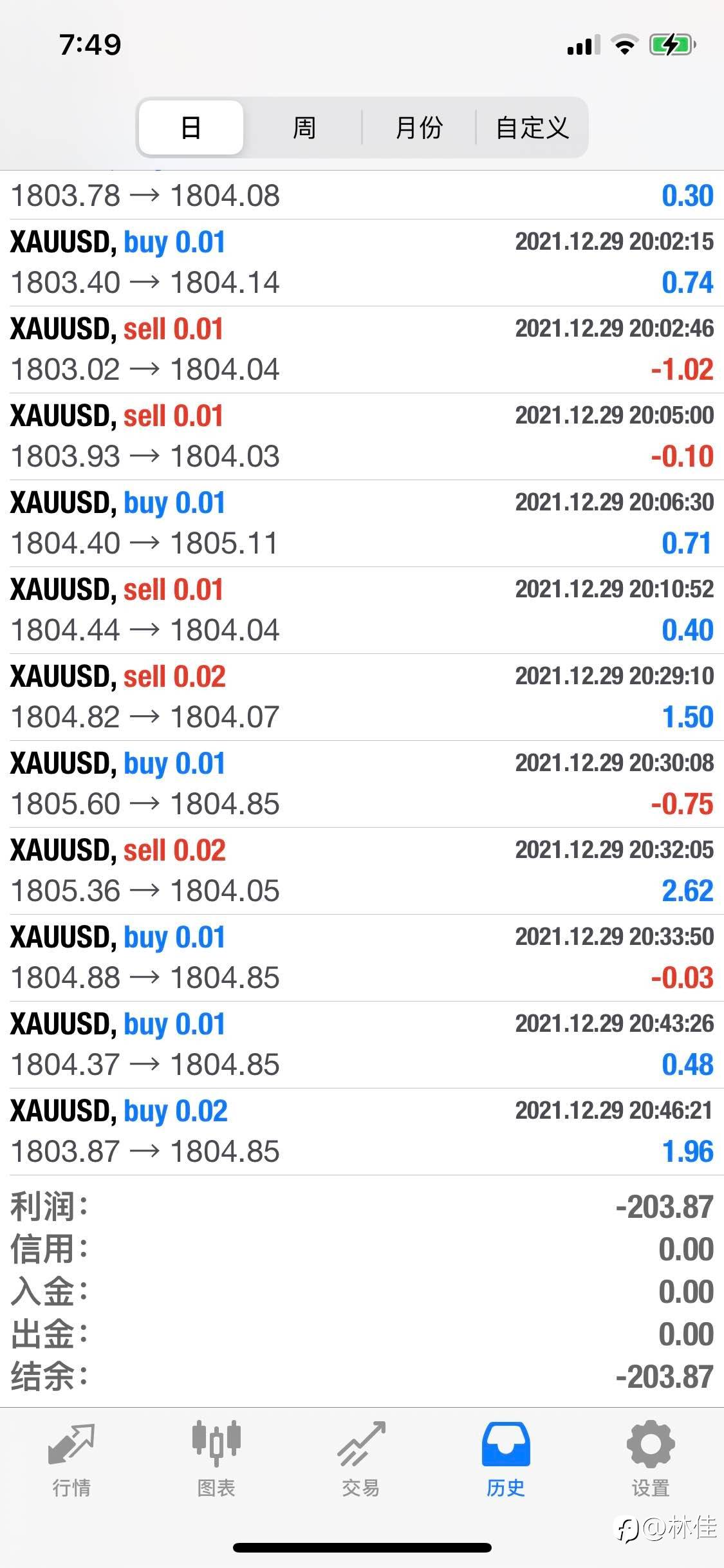Image resolution: width=724 pixels, height=1568 pixels.
Task: Go to the 图表 chart tab
Action: [216, 1459]
